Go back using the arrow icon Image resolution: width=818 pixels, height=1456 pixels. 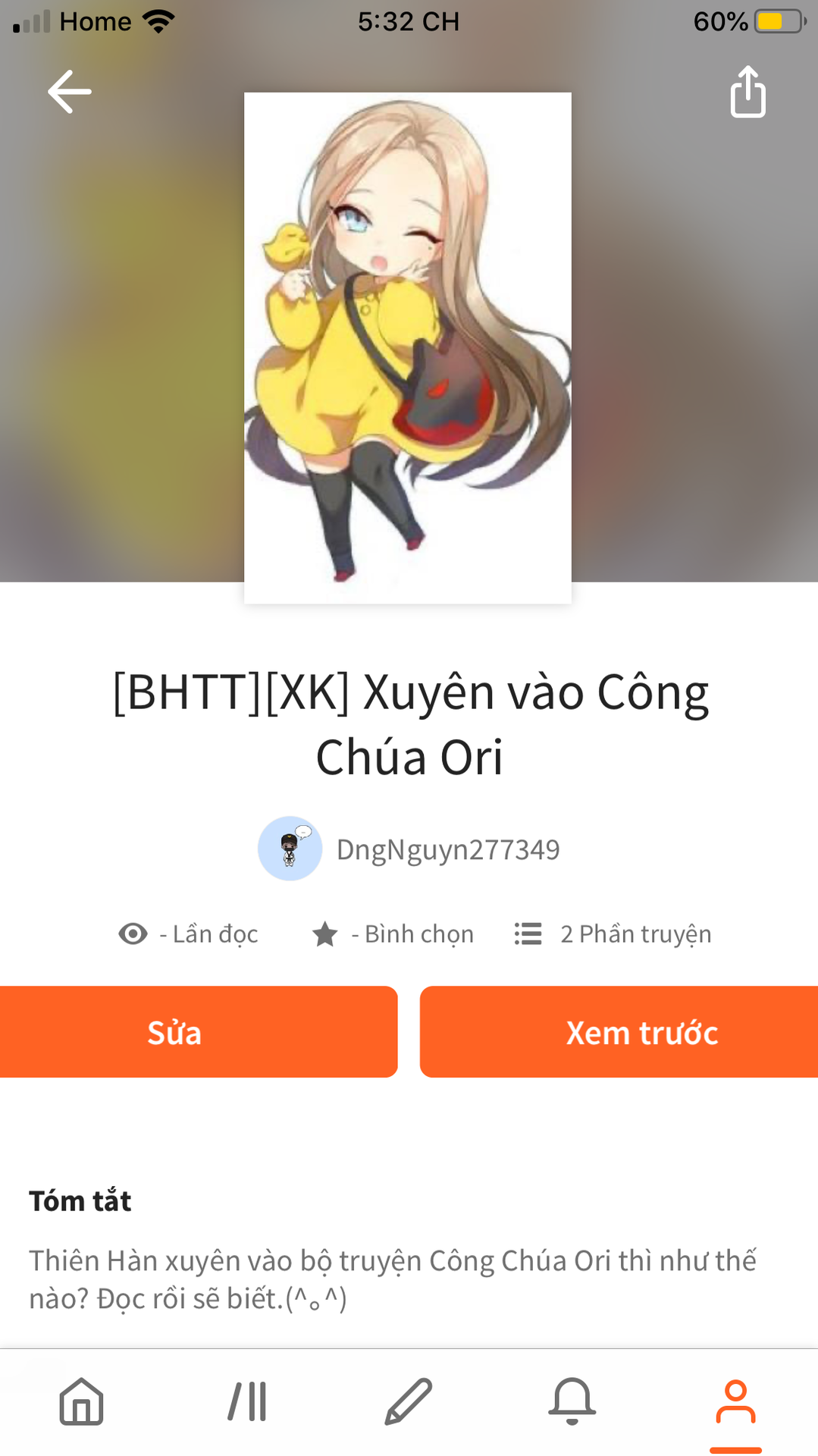point(69,92)
